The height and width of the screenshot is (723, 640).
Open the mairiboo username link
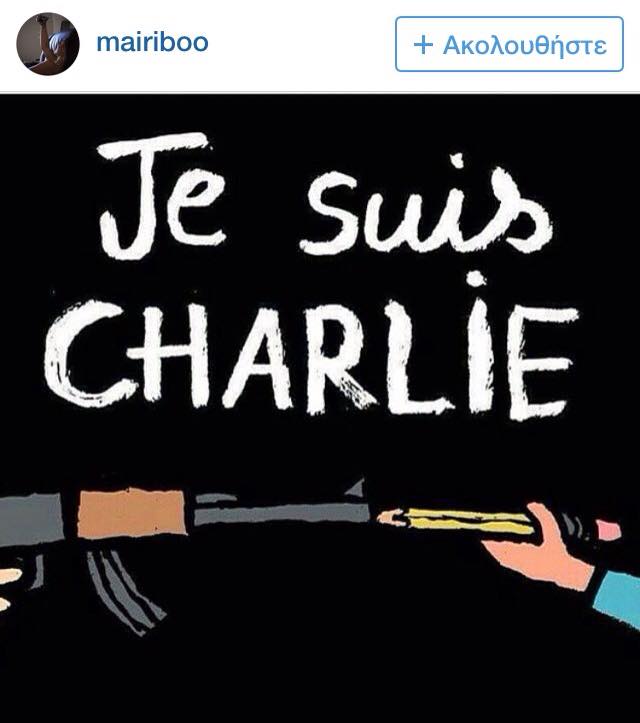pos(151,44)
